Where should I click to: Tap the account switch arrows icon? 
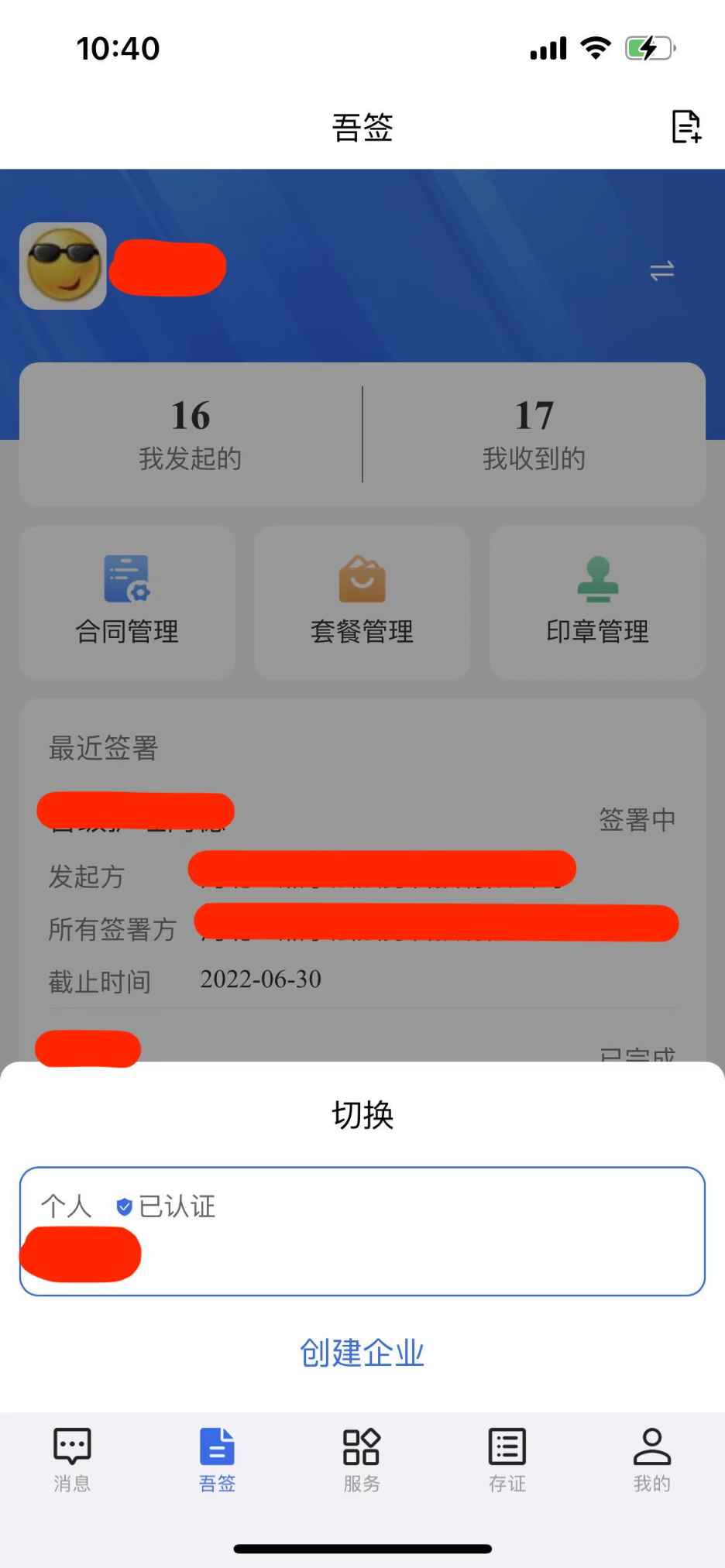[661, 271]
